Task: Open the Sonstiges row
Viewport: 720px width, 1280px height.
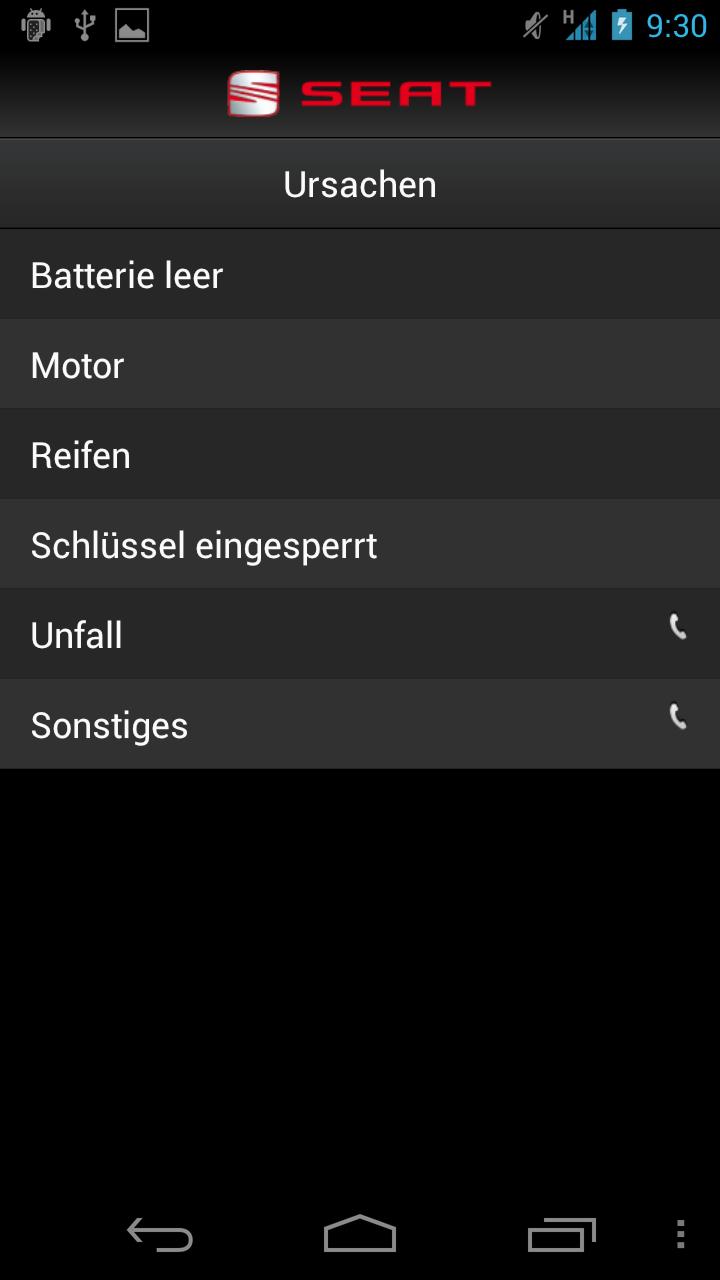Action: (x=360, y=725)
